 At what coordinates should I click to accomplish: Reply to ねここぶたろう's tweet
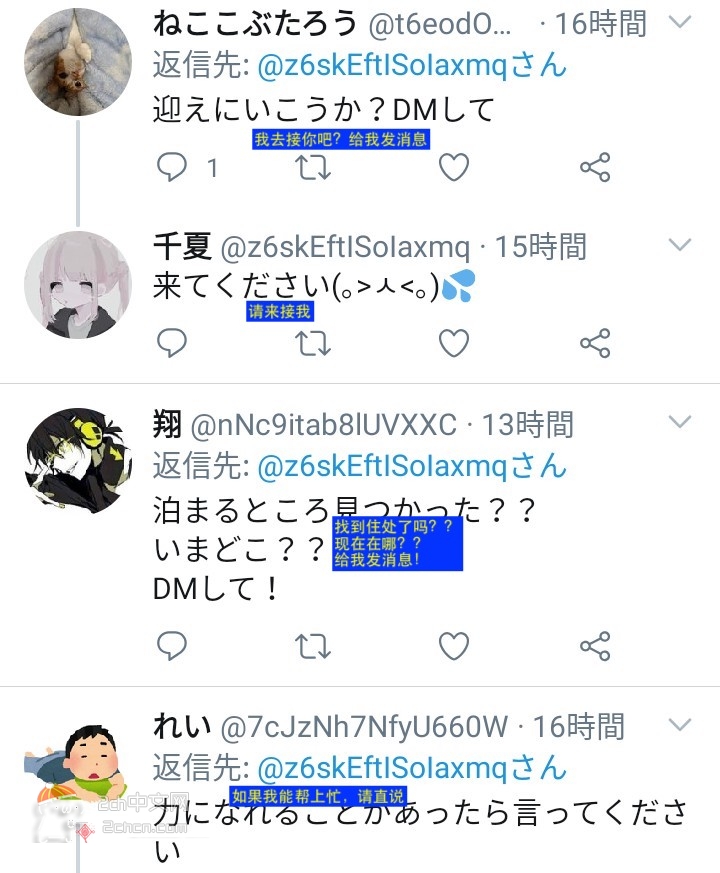(173, 168)
